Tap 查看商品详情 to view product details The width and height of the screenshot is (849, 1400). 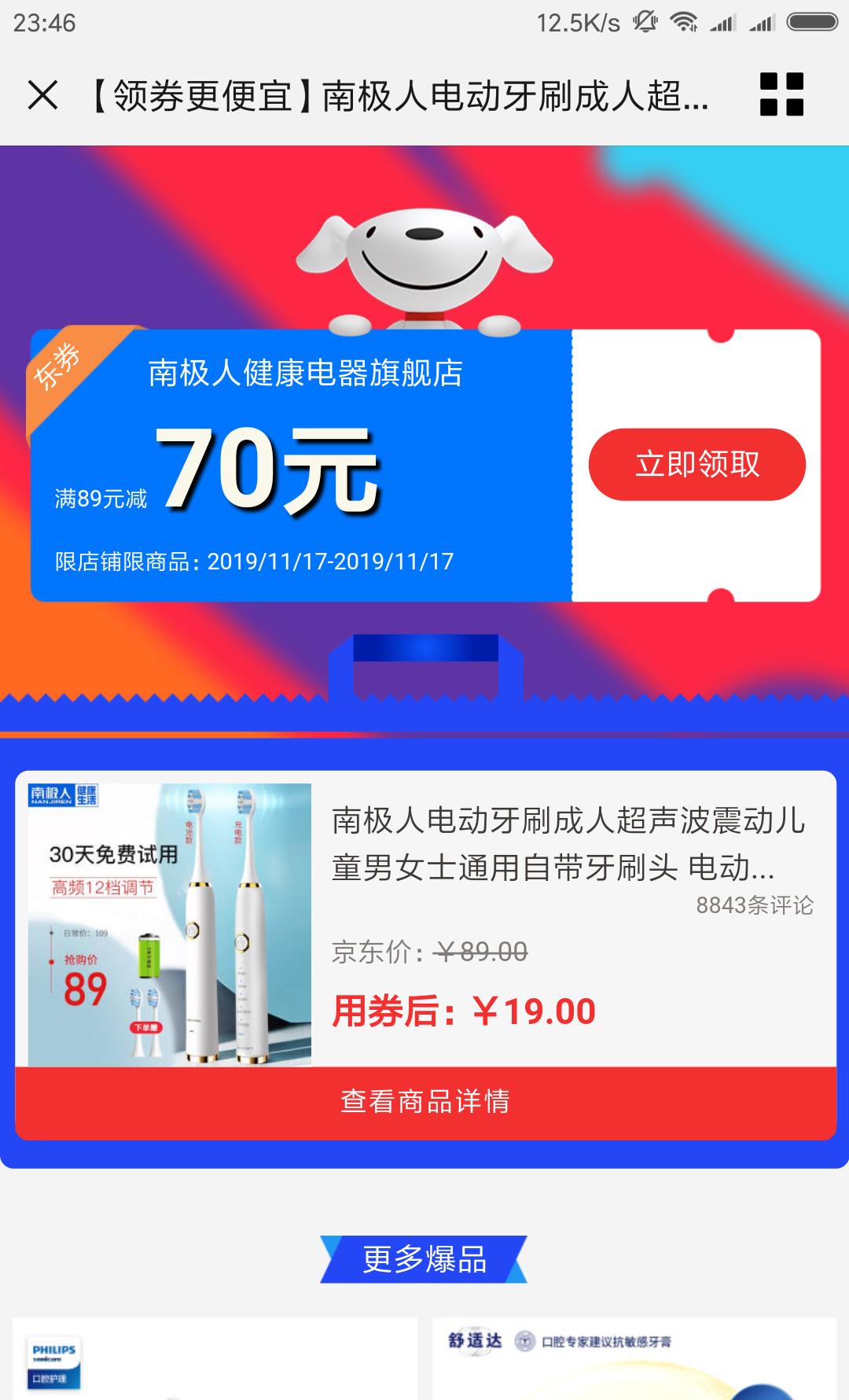pos(425,1102)
